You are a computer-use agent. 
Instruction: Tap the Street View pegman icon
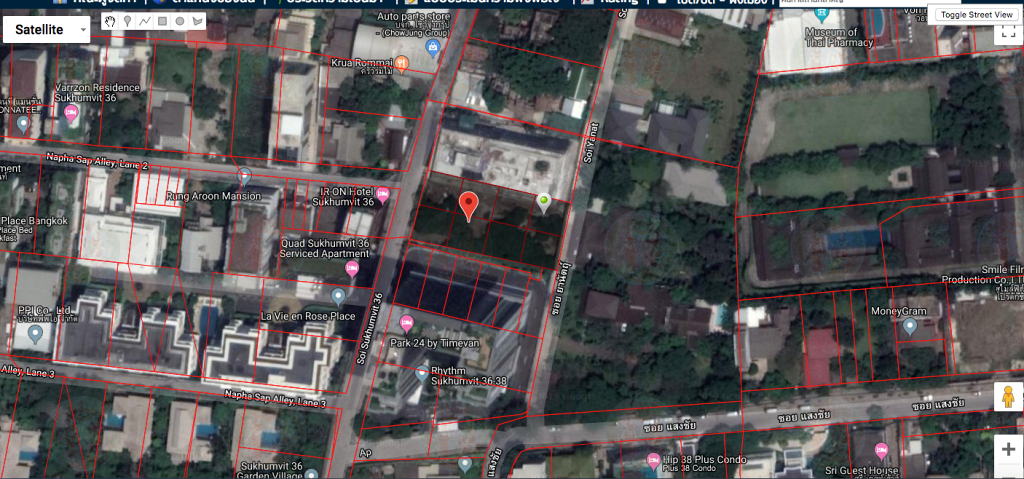[1008, 397]
